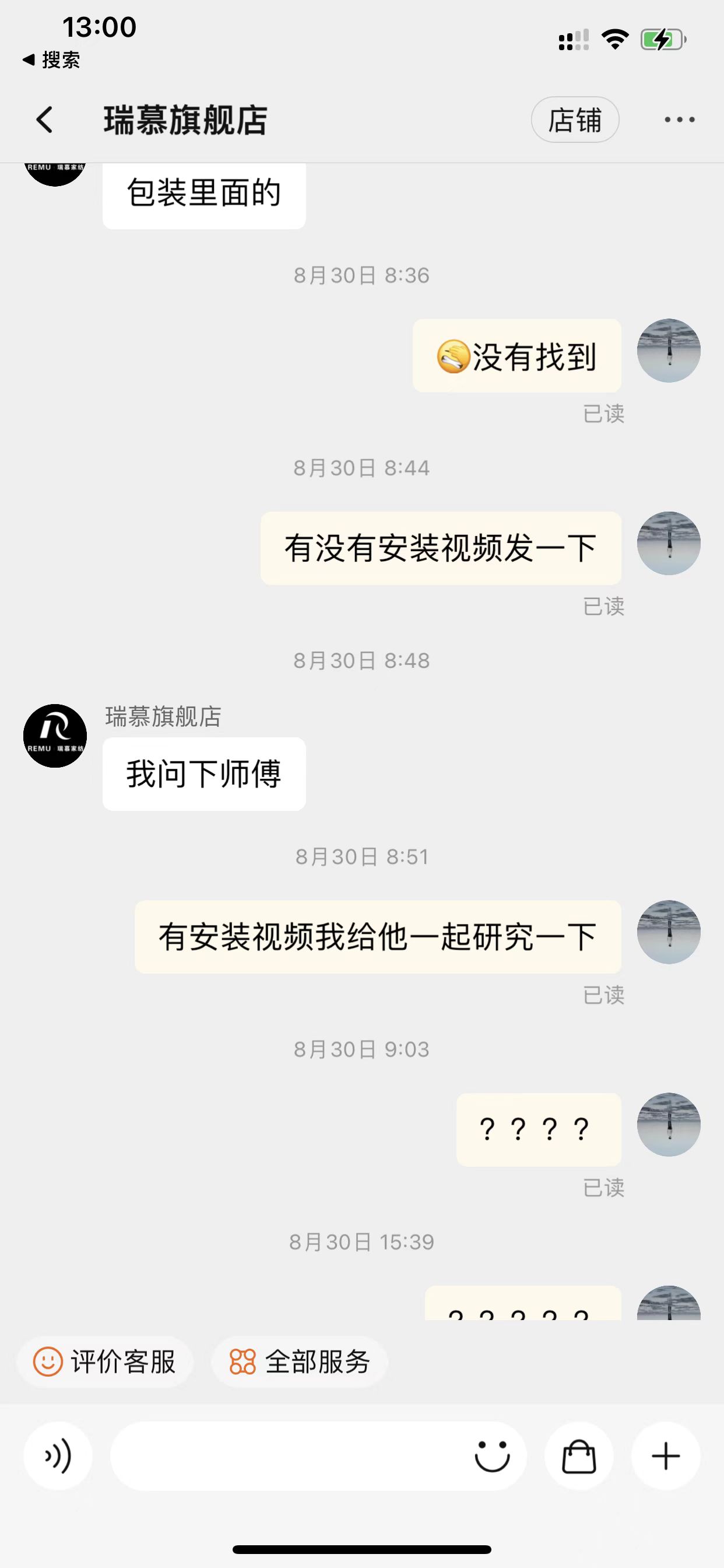Focus the message input field
724x1568 pixels.
coord(286,1456)
